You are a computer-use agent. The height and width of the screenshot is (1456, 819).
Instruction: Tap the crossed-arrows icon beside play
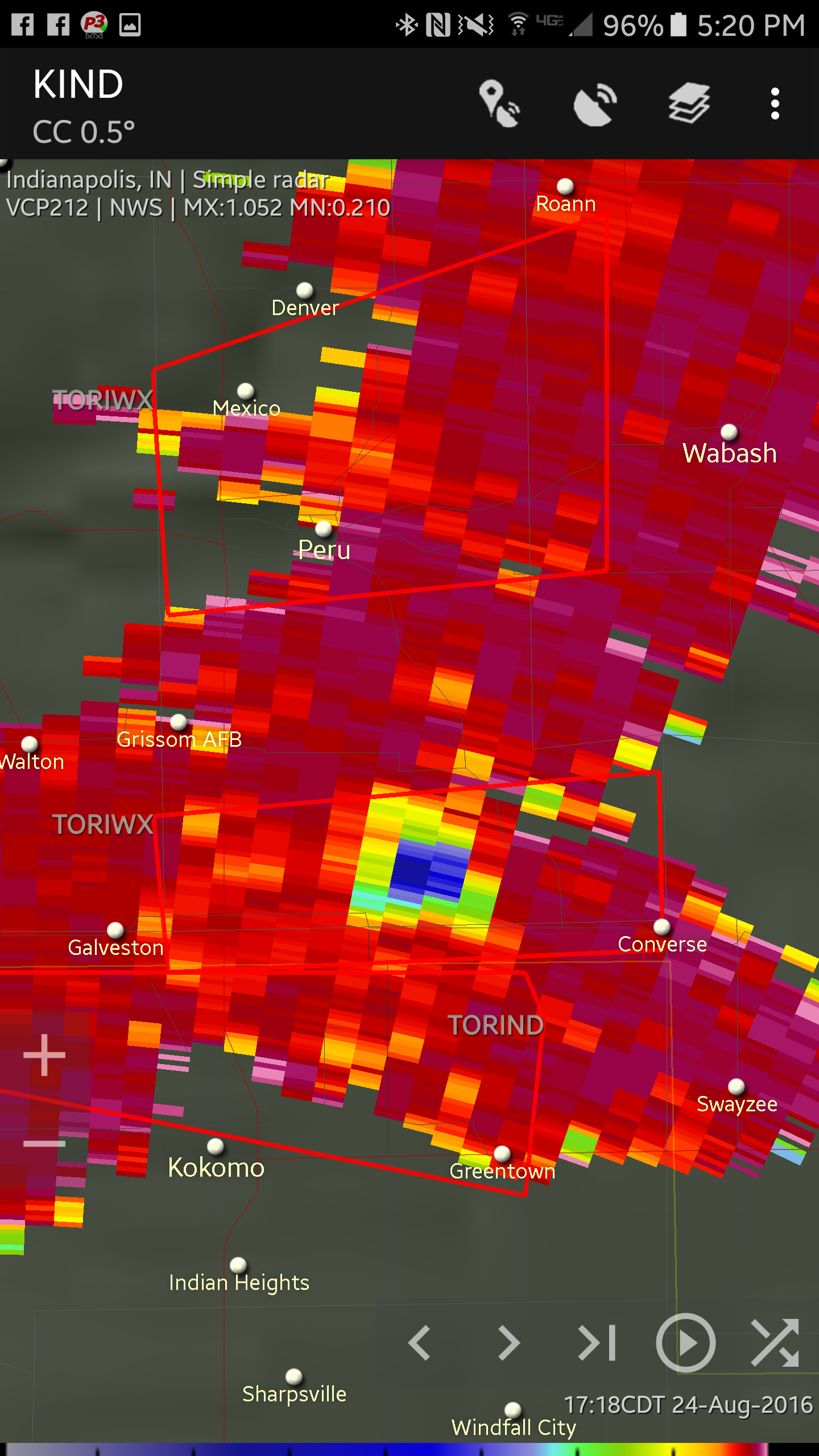click(x=775, y=1343)
